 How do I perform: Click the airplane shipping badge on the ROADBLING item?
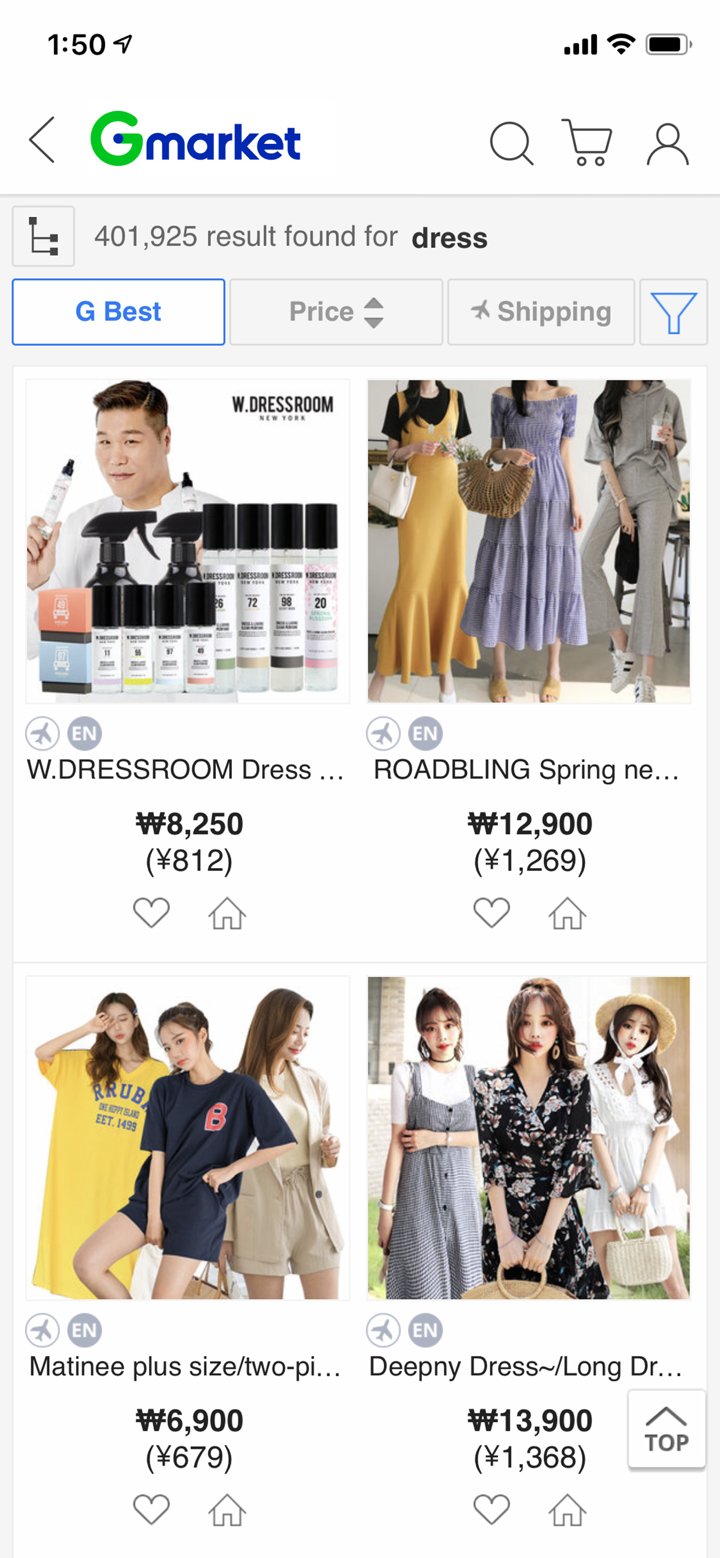383,733
